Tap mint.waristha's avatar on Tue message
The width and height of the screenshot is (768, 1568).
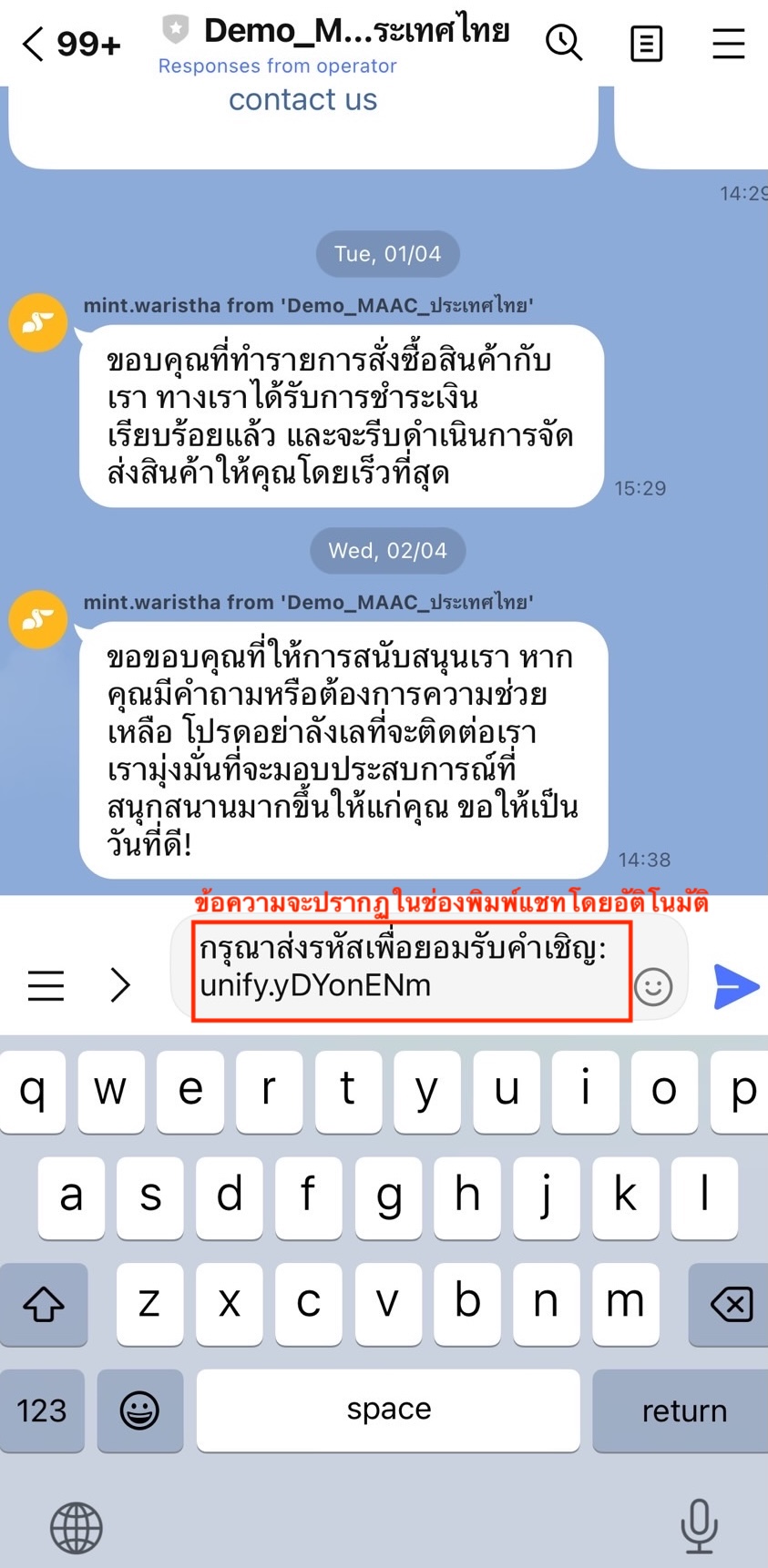click(x=37, y=322)
